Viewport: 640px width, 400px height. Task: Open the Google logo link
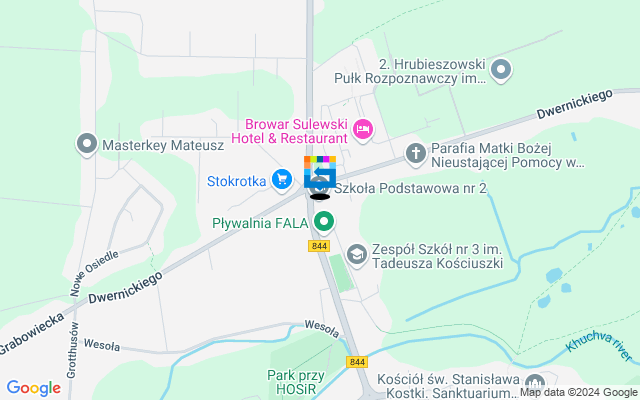point(33,388)
